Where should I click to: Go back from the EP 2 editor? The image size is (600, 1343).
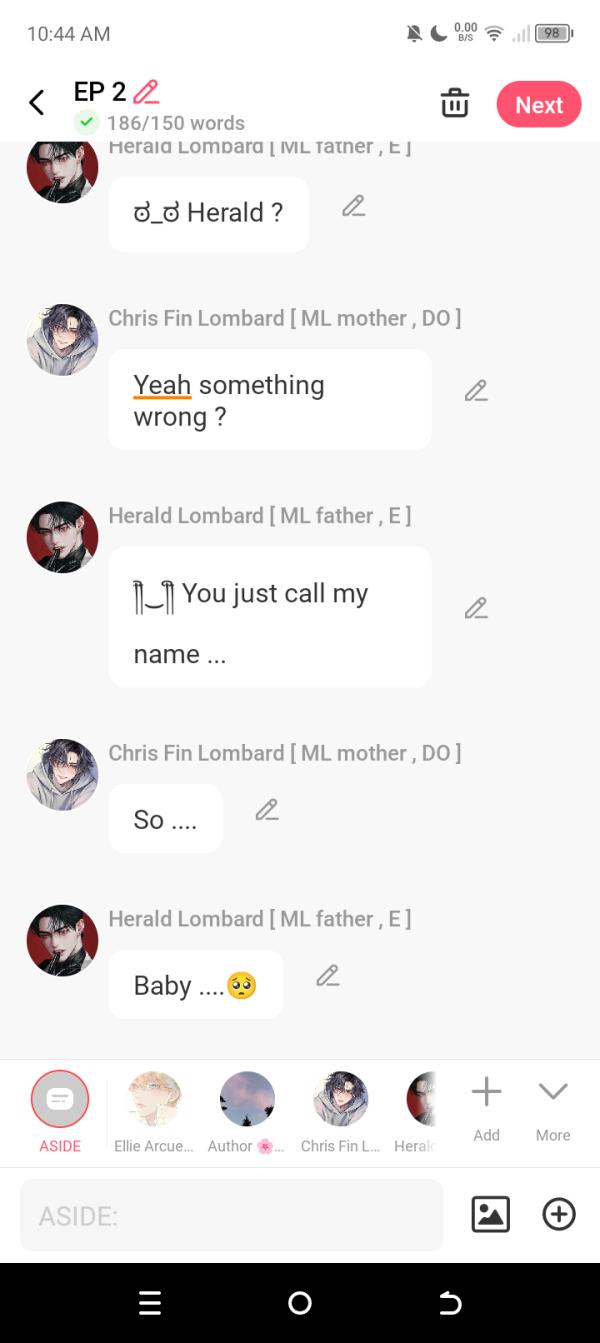point(37,103)
